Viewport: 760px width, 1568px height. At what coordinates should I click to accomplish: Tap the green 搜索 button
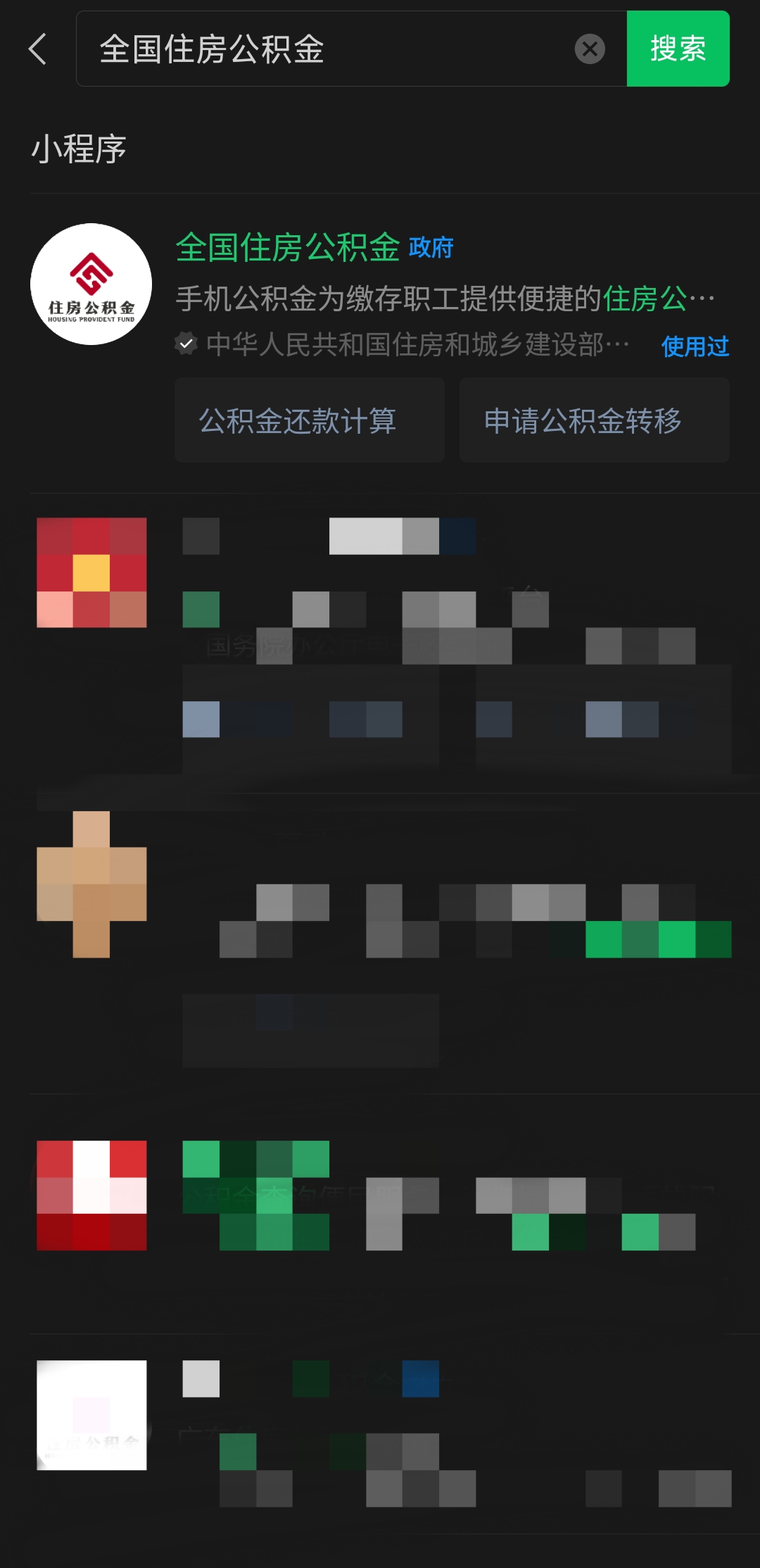point(678,49)
